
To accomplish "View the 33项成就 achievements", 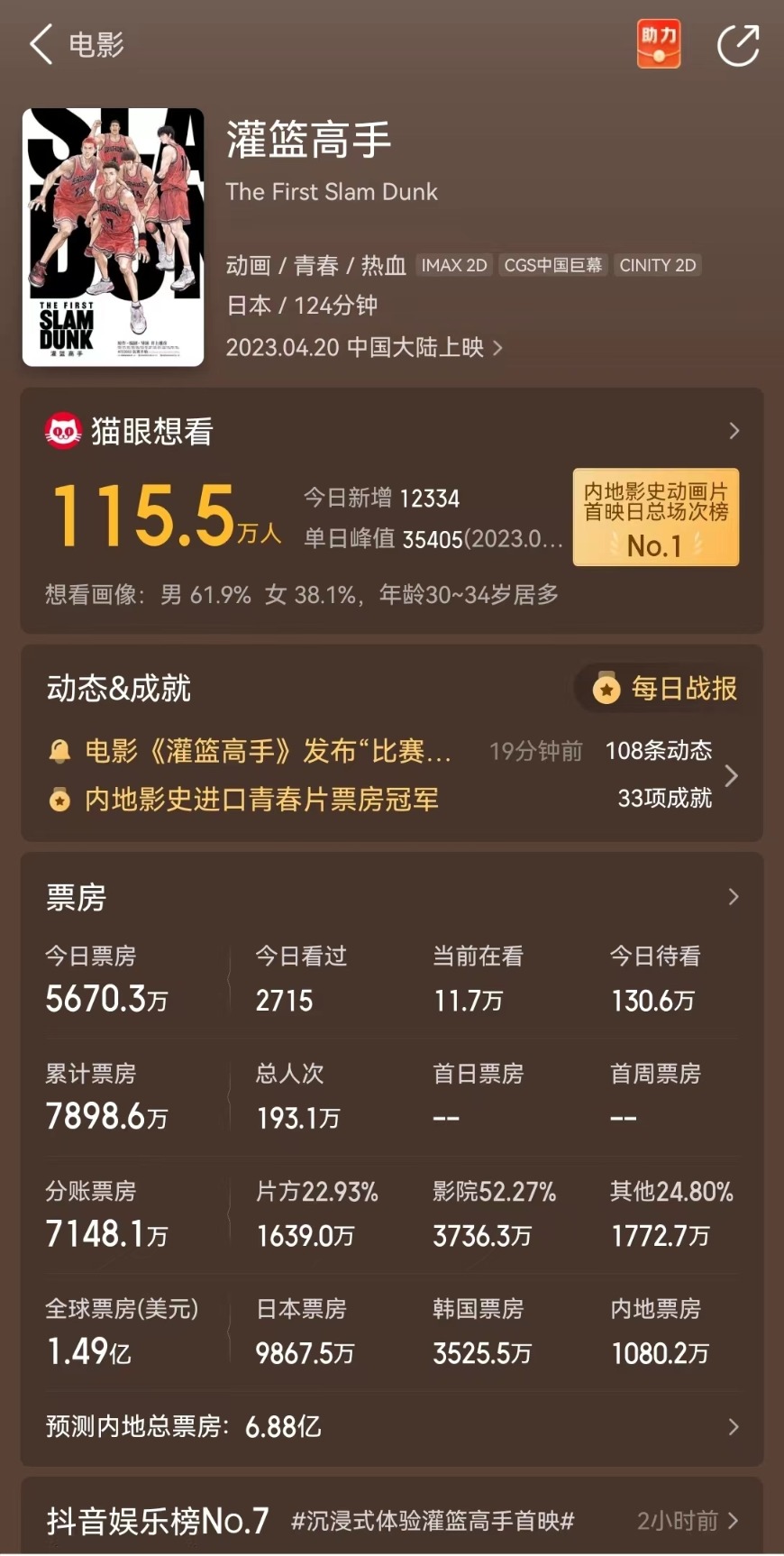I will (x=664, y=799).
